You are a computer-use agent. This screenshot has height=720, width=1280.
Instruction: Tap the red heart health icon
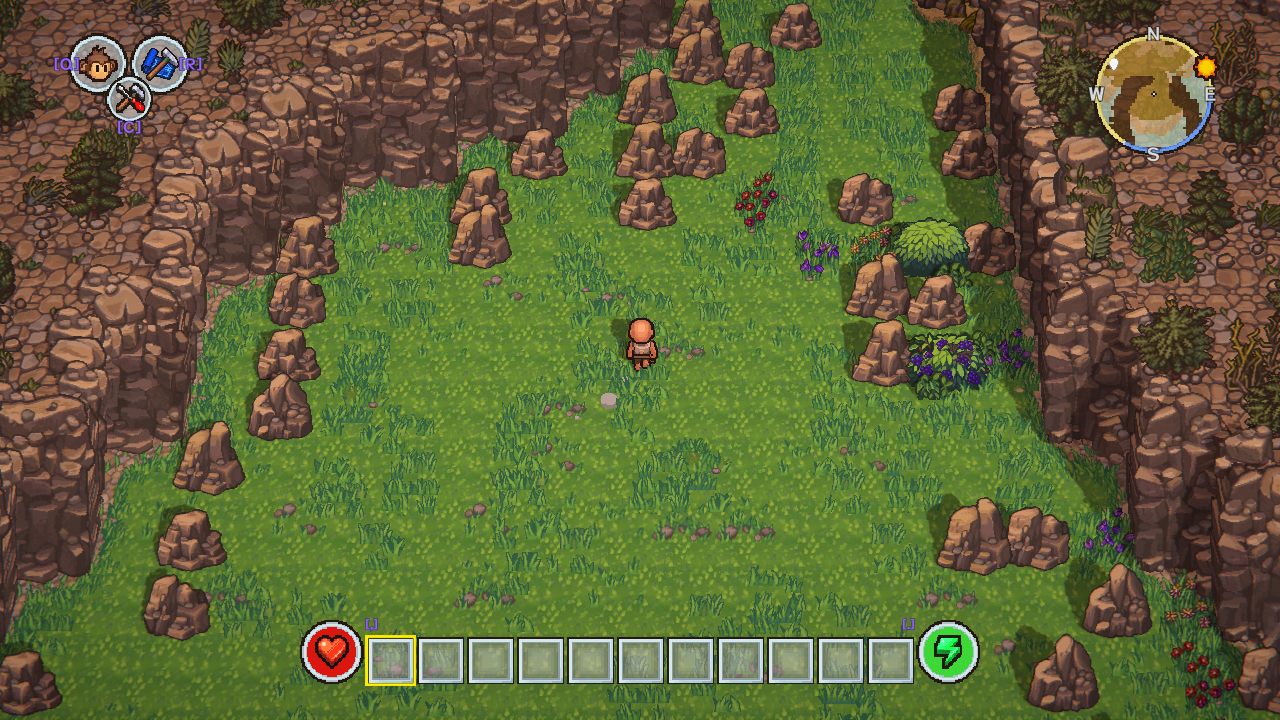pos(332,652)
